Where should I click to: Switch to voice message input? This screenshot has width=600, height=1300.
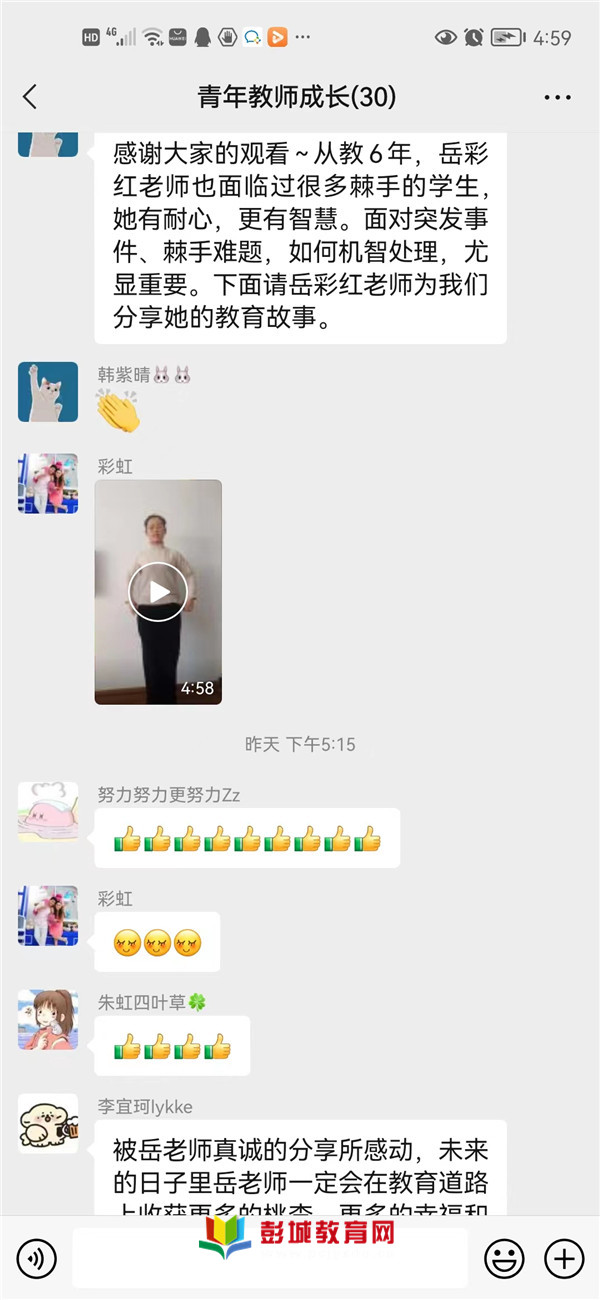click(x=37, y=1257)
